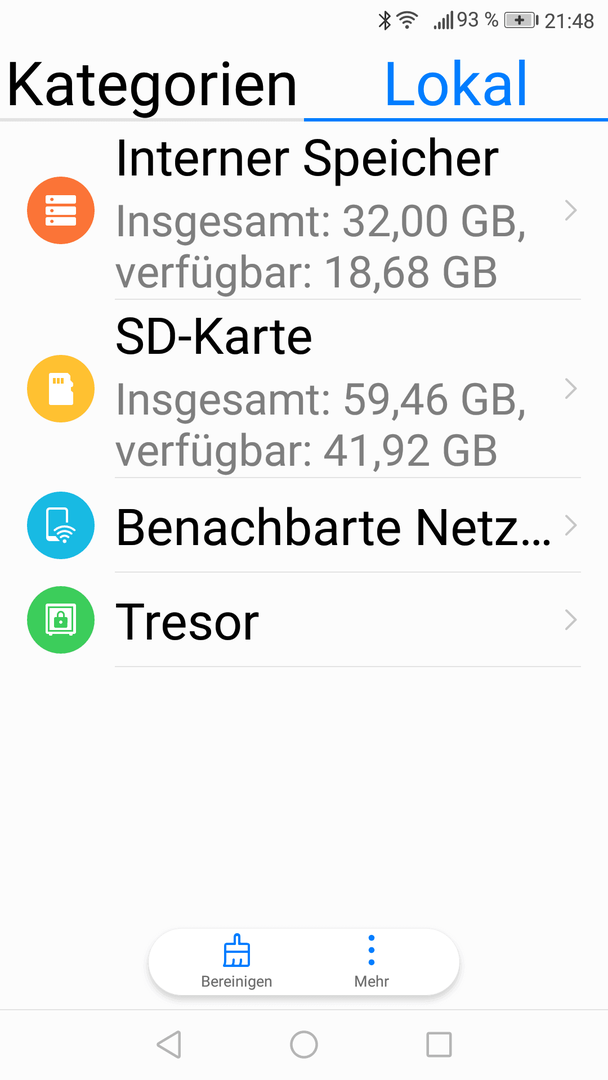The image size is (608, 1080).
Task: Open the Mehr options menu
Action: [371, 962]
